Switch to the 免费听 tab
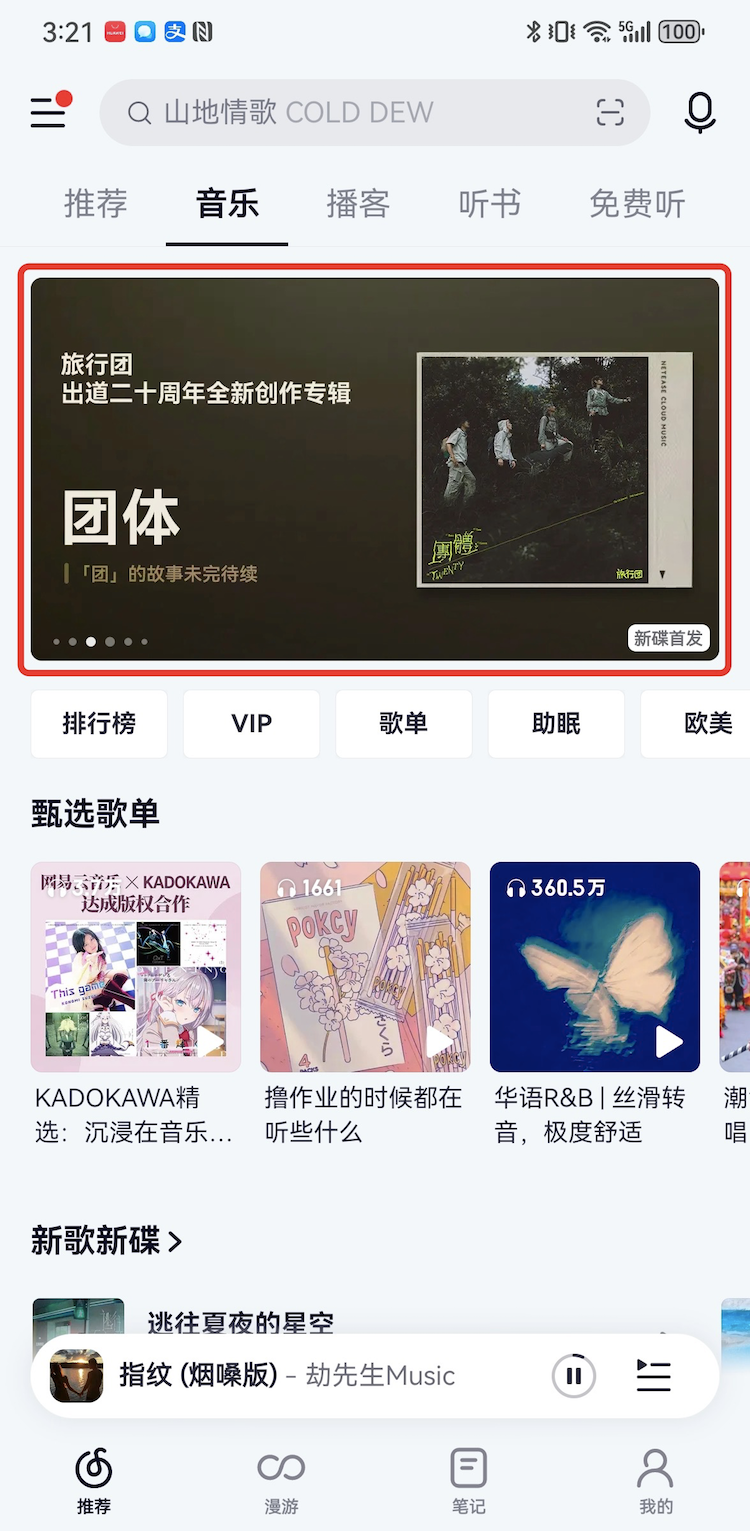 point(637,204)
